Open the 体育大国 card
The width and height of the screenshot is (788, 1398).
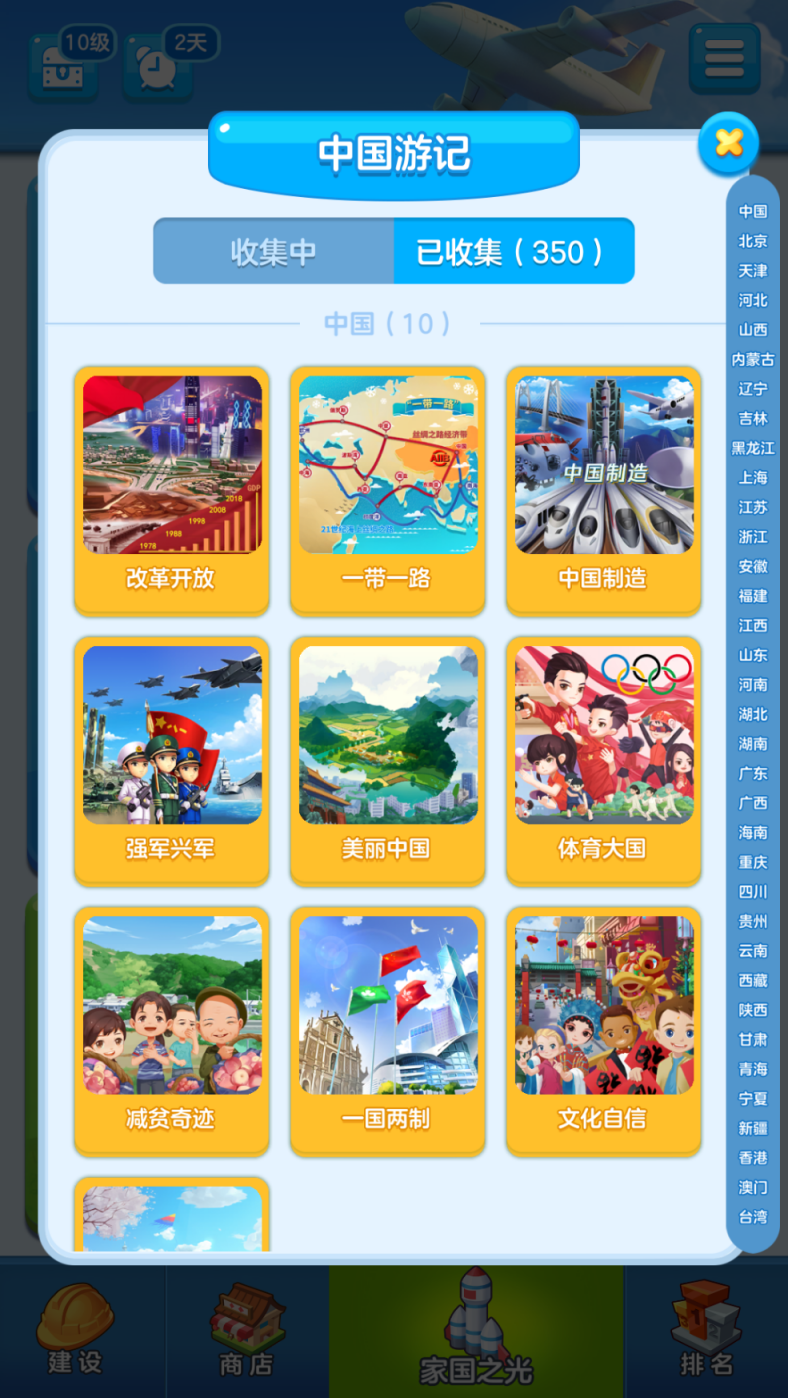(603, 760)
